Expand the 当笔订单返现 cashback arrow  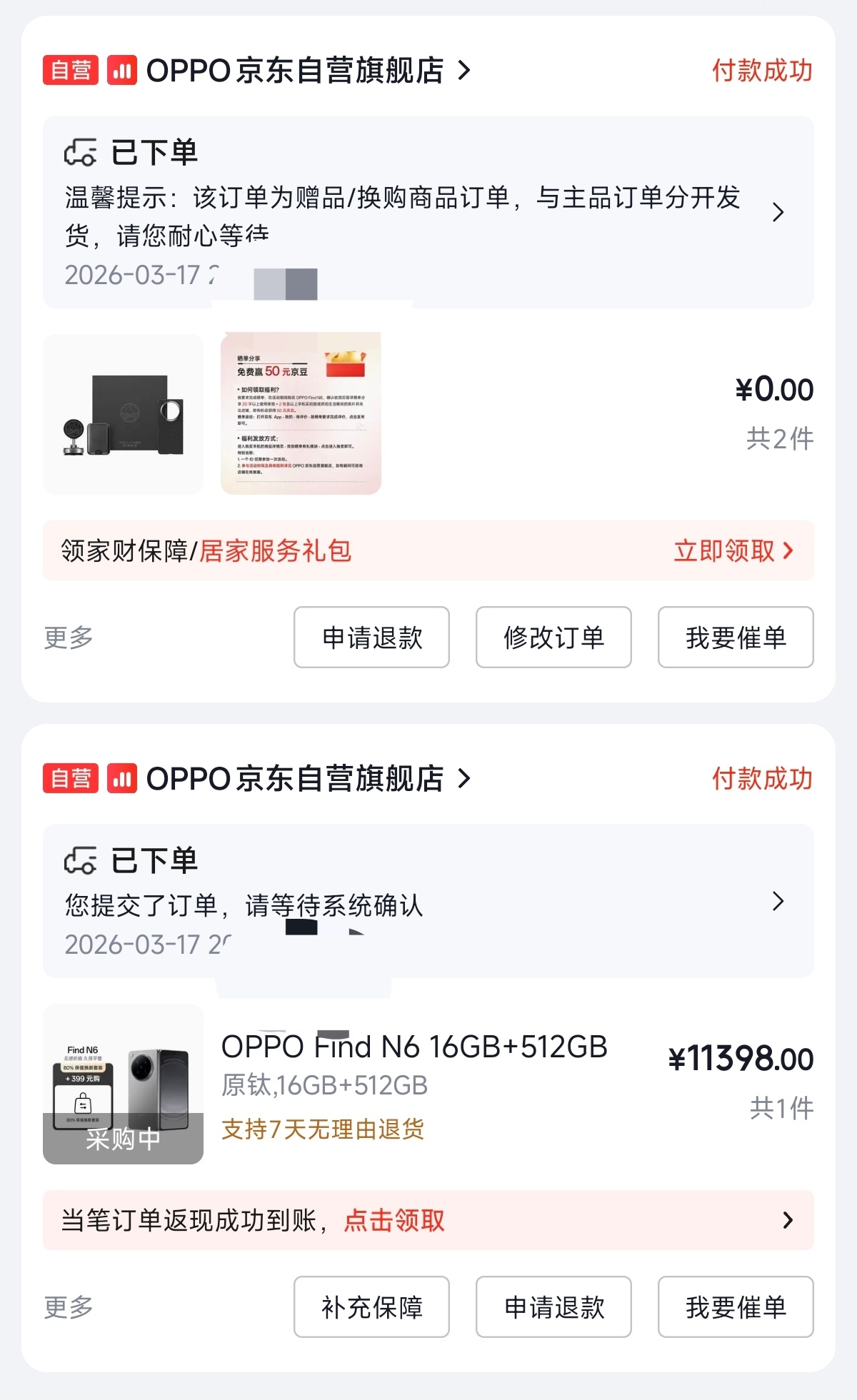point(788,1221)
